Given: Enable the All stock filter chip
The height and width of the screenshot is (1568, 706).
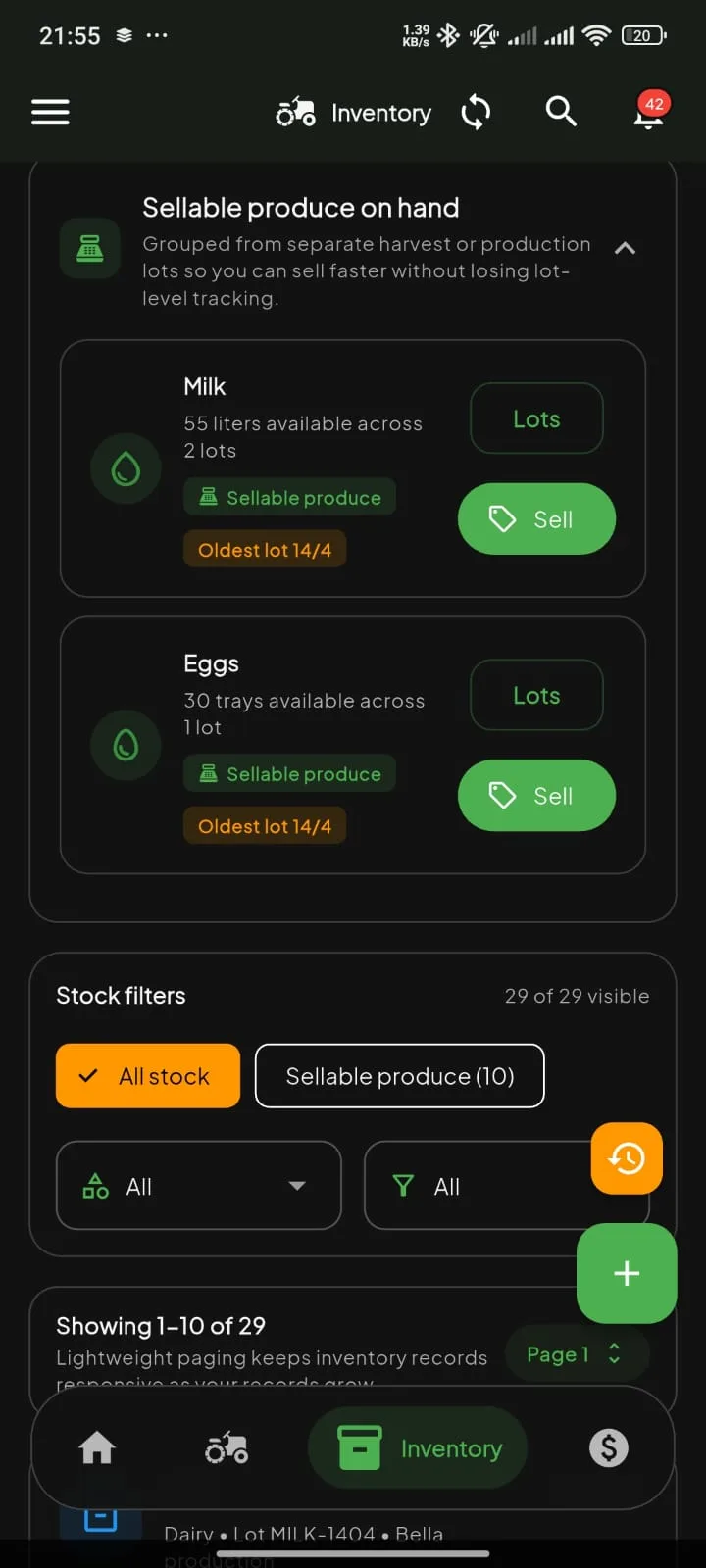Looking at the screenshot, I should [147, 1075].
